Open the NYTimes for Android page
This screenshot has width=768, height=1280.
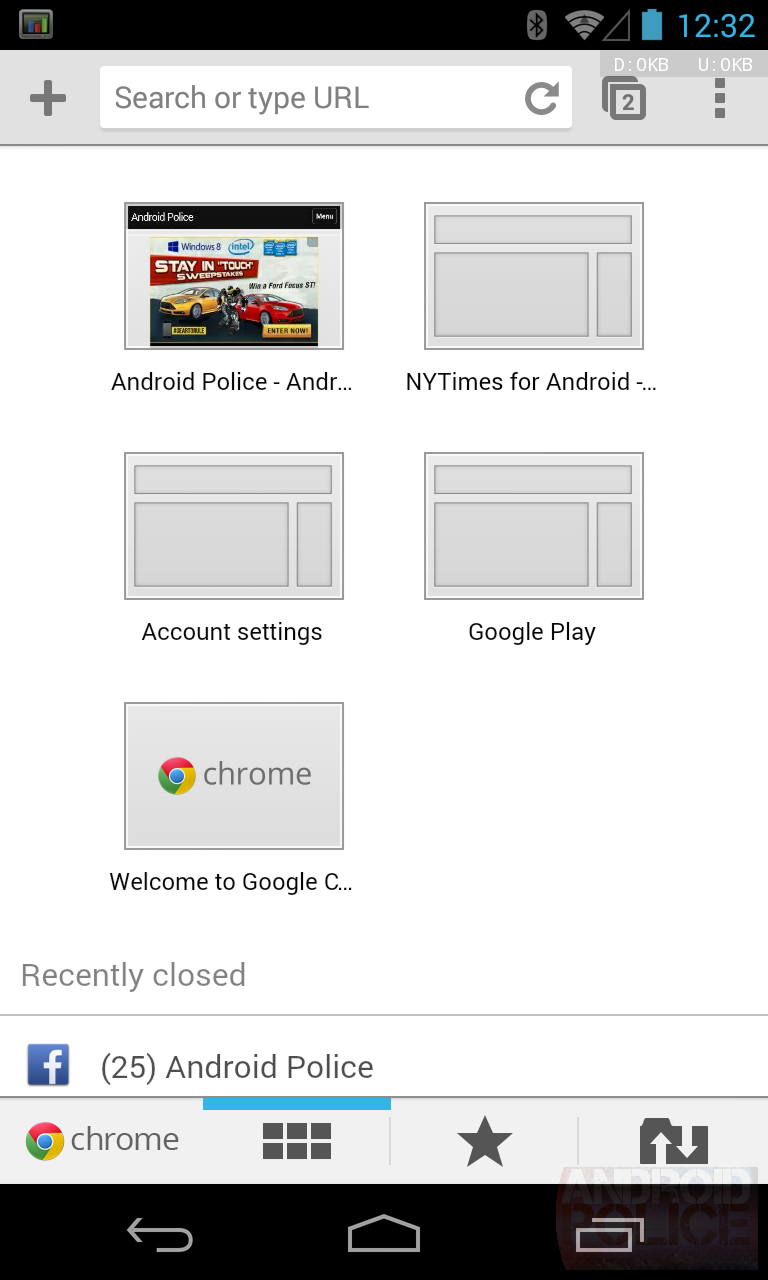(x=533, y=275)
